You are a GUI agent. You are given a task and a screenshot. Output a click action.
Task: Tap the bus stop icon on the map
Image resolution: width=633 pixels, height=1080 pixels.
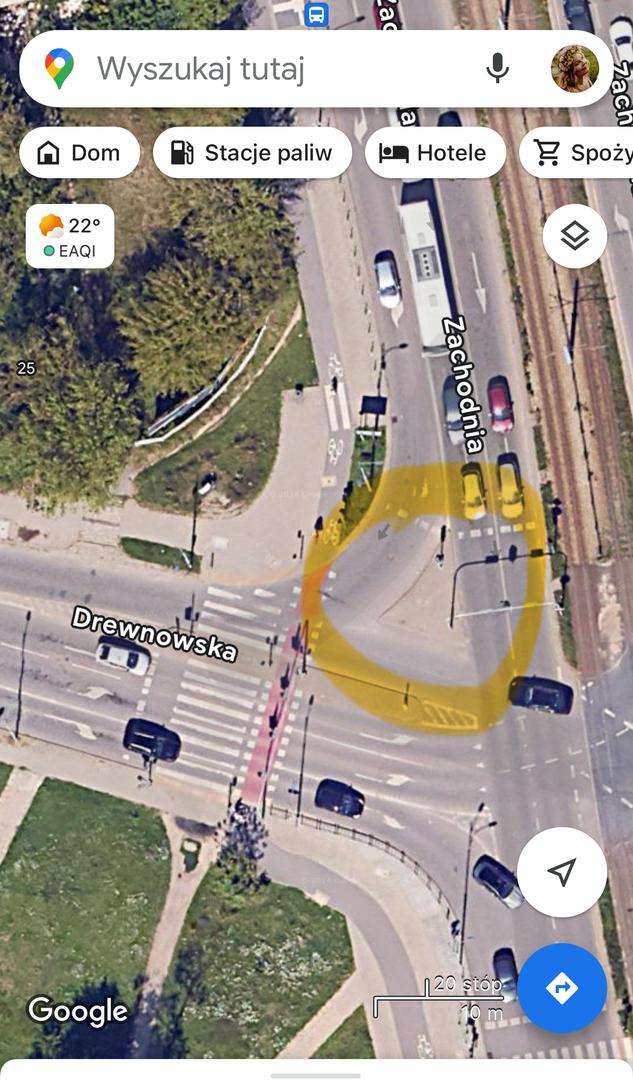coord(317,14)
